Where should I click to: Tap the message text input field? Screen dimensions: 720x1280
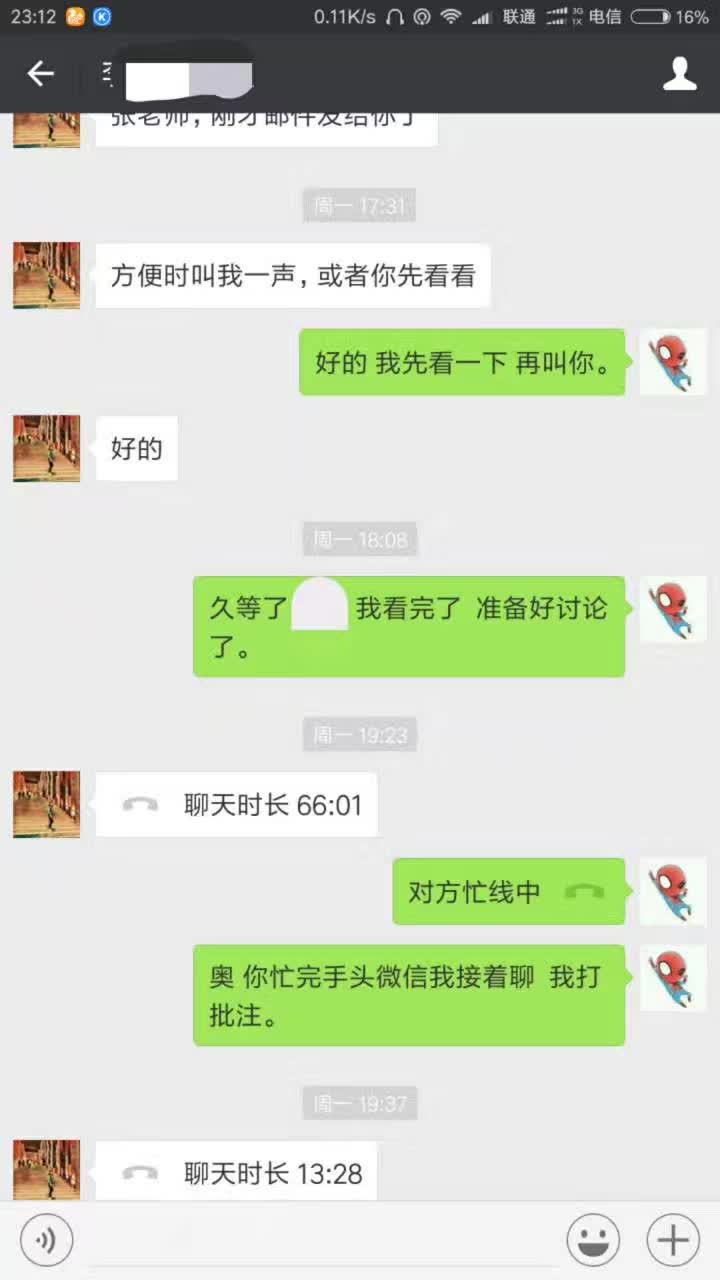pos(318,1241)
